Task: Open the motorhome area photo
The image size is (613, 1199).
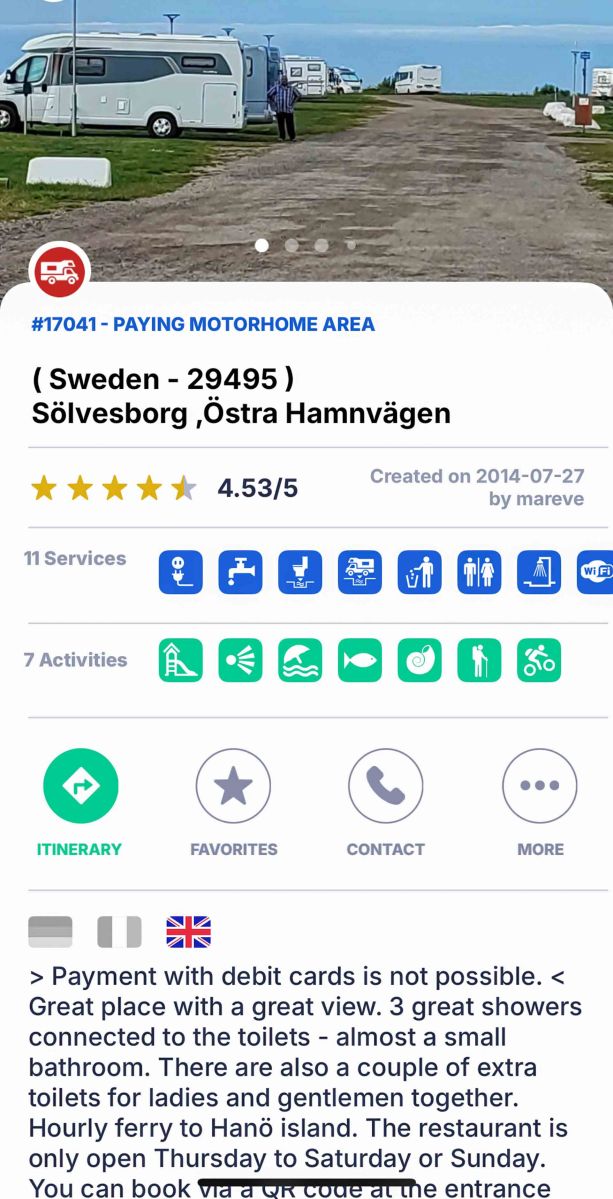Action: (306, 130)
